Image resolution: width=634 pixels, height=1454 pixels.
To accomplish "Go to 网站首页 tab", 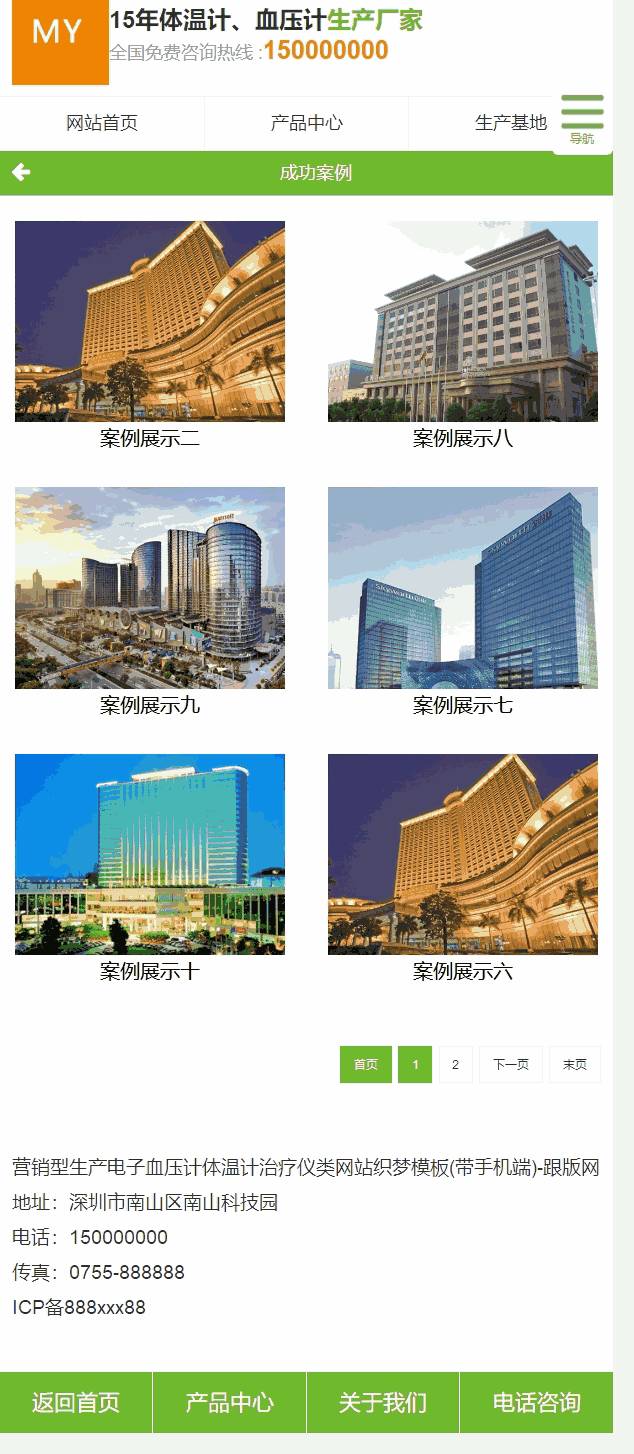I will pyautogui.click(x=102, y=123).
